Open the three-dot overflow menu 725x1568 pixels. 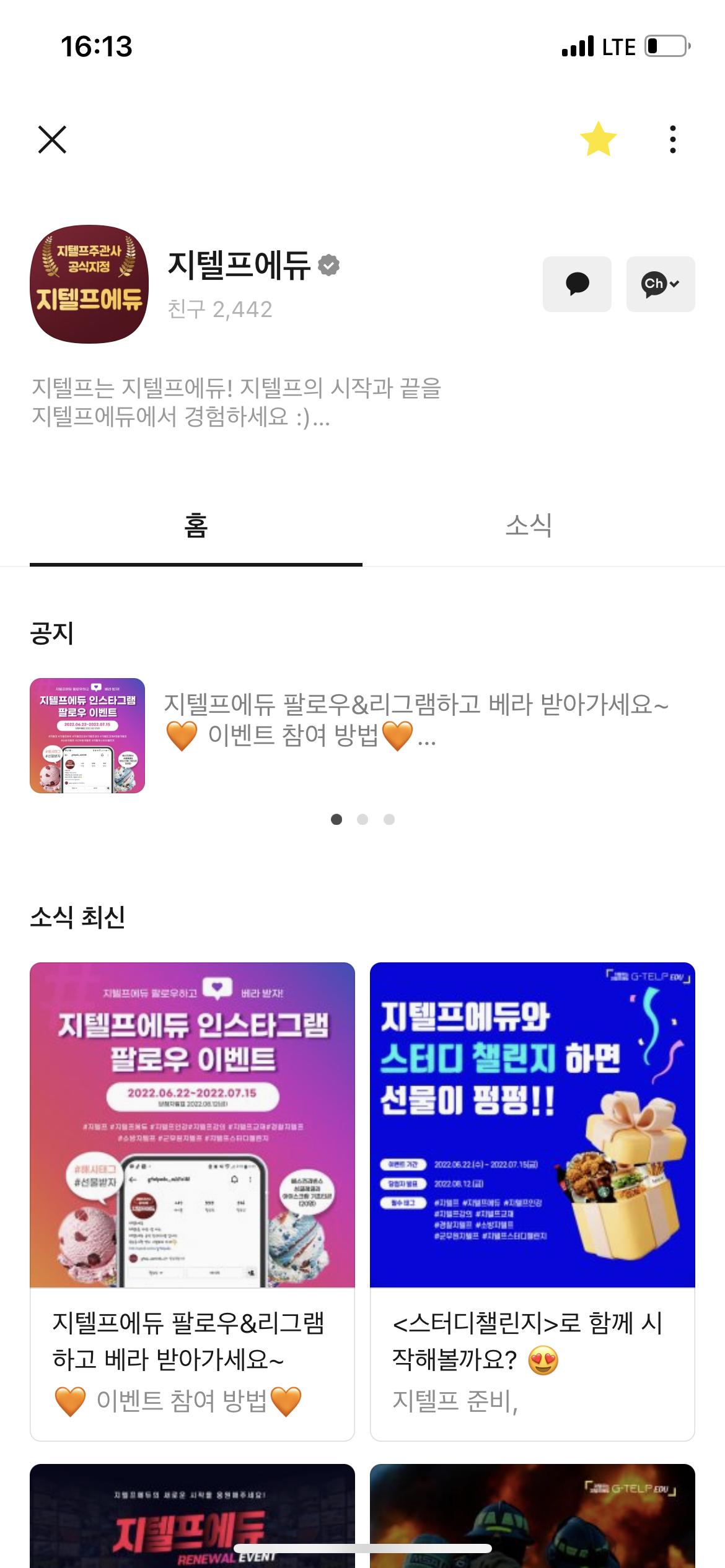point(672,139)
